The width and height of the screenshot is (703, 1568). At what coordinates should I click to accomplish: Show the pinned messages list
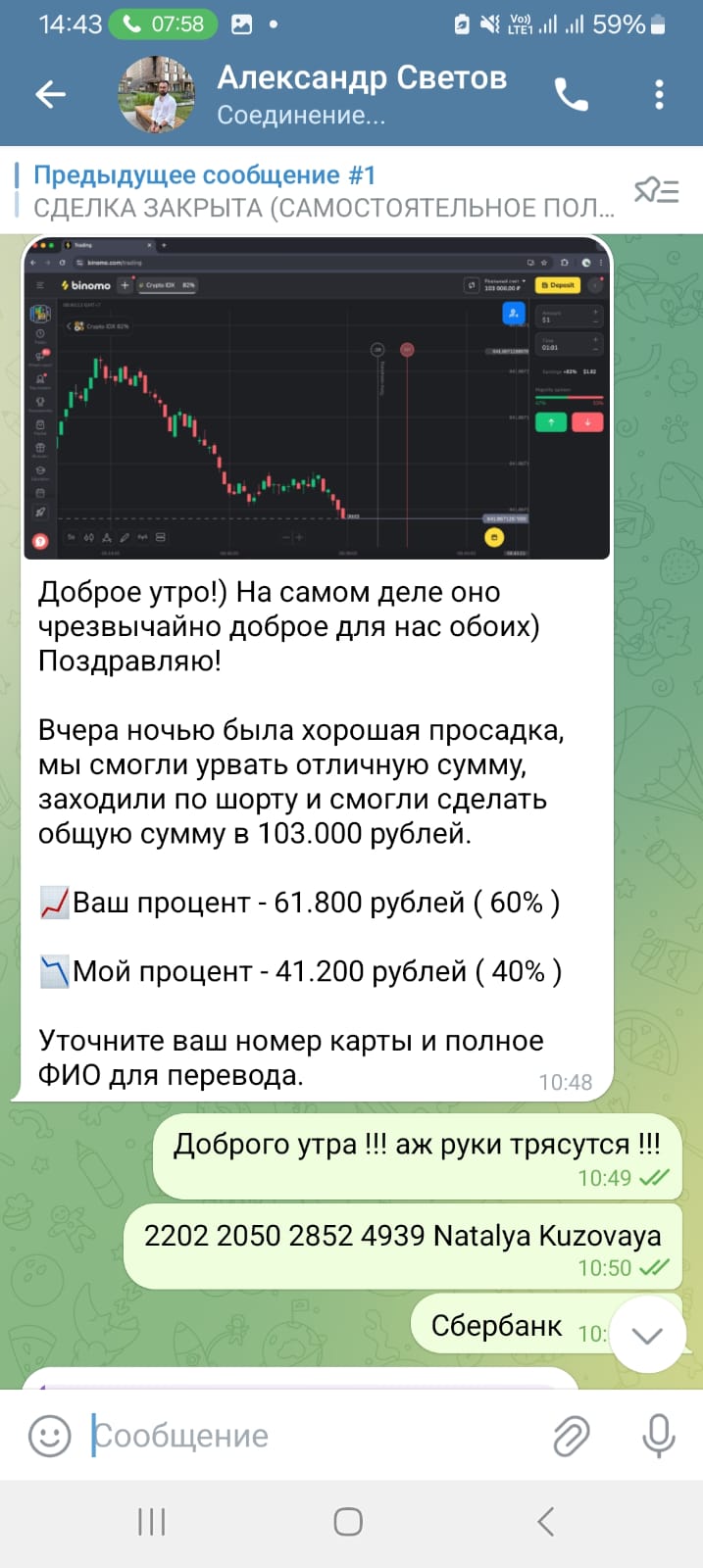tap(656, 190)
